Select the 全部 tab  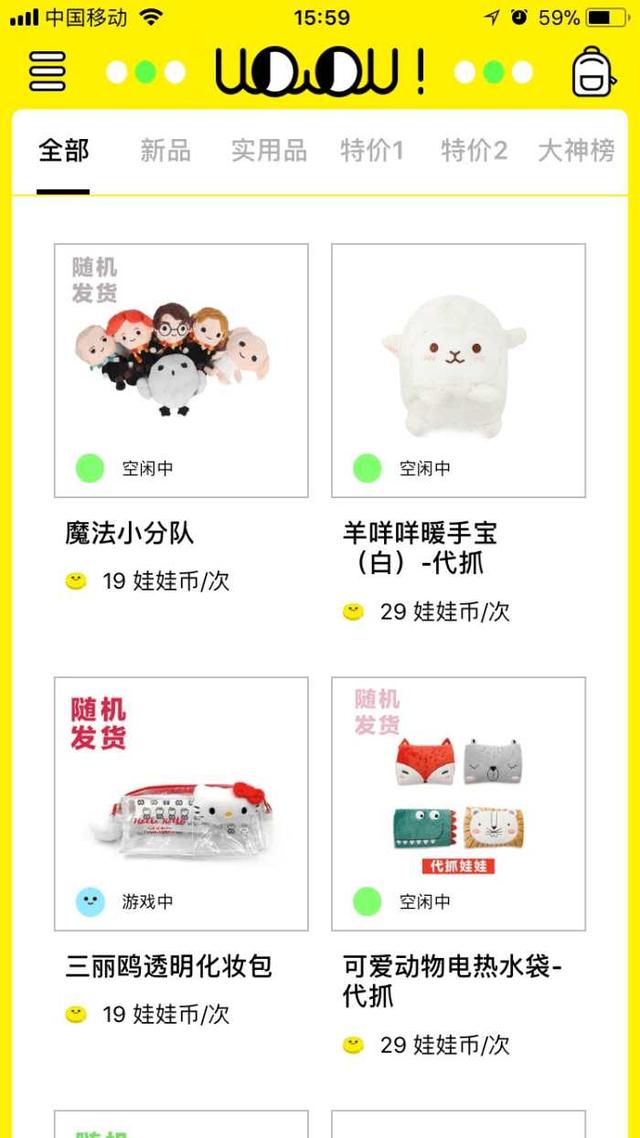pos(64,151)
